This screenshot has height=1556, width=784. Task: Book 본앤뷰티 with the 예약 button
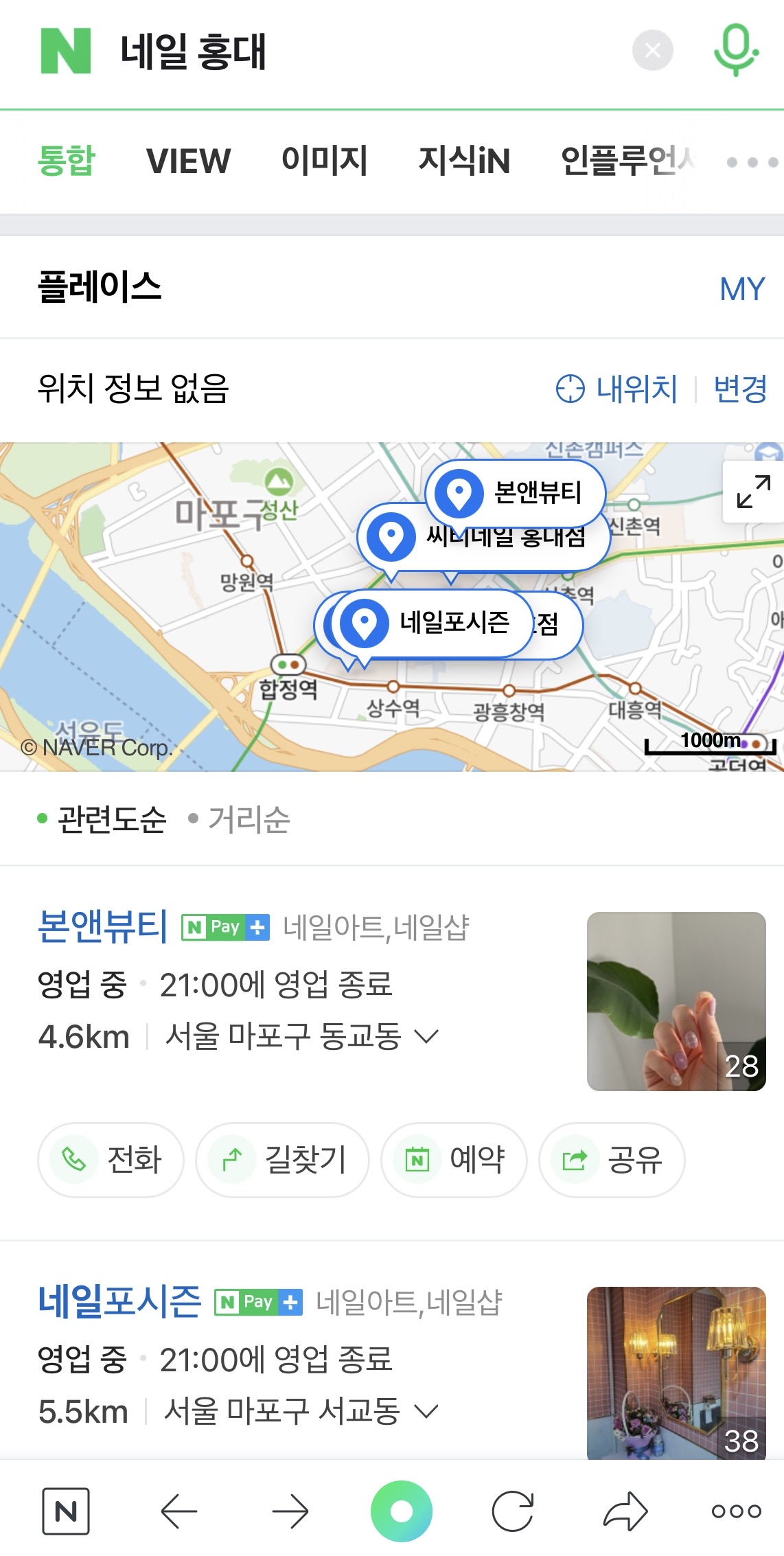click(454, 1160)
